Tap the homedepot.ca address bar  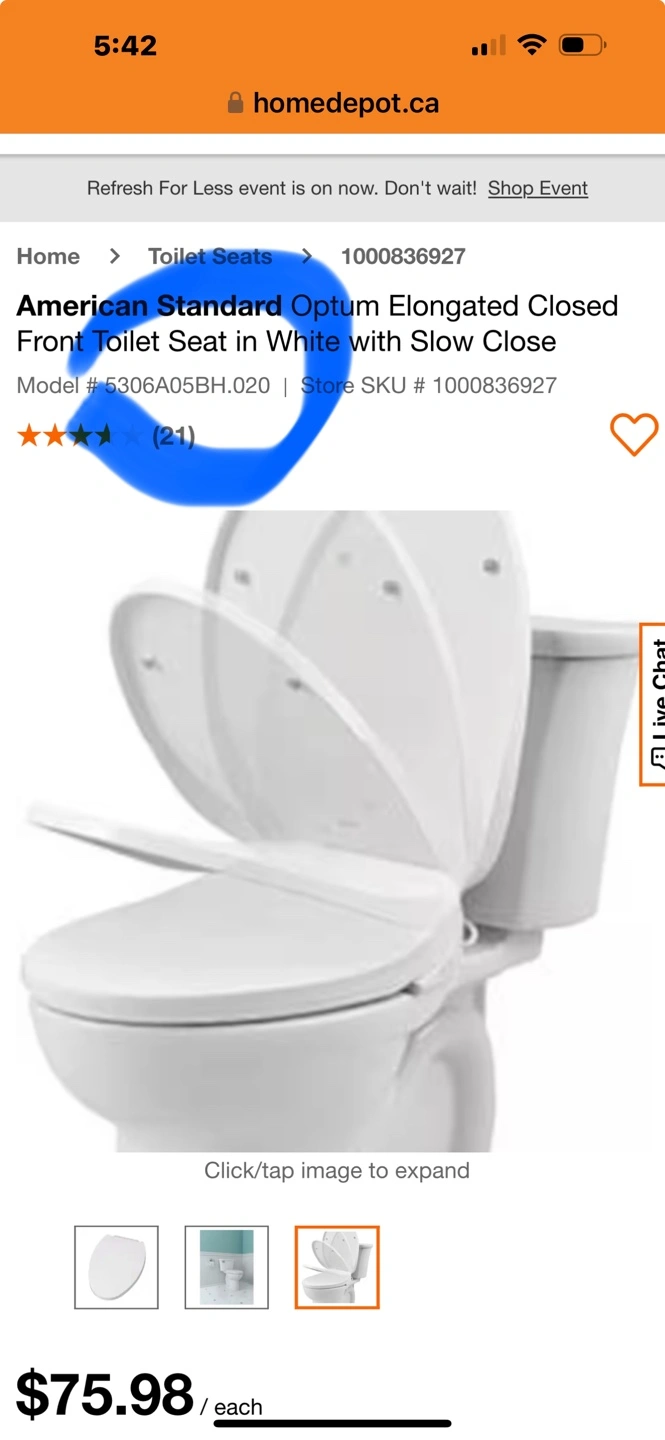(333, 103)
